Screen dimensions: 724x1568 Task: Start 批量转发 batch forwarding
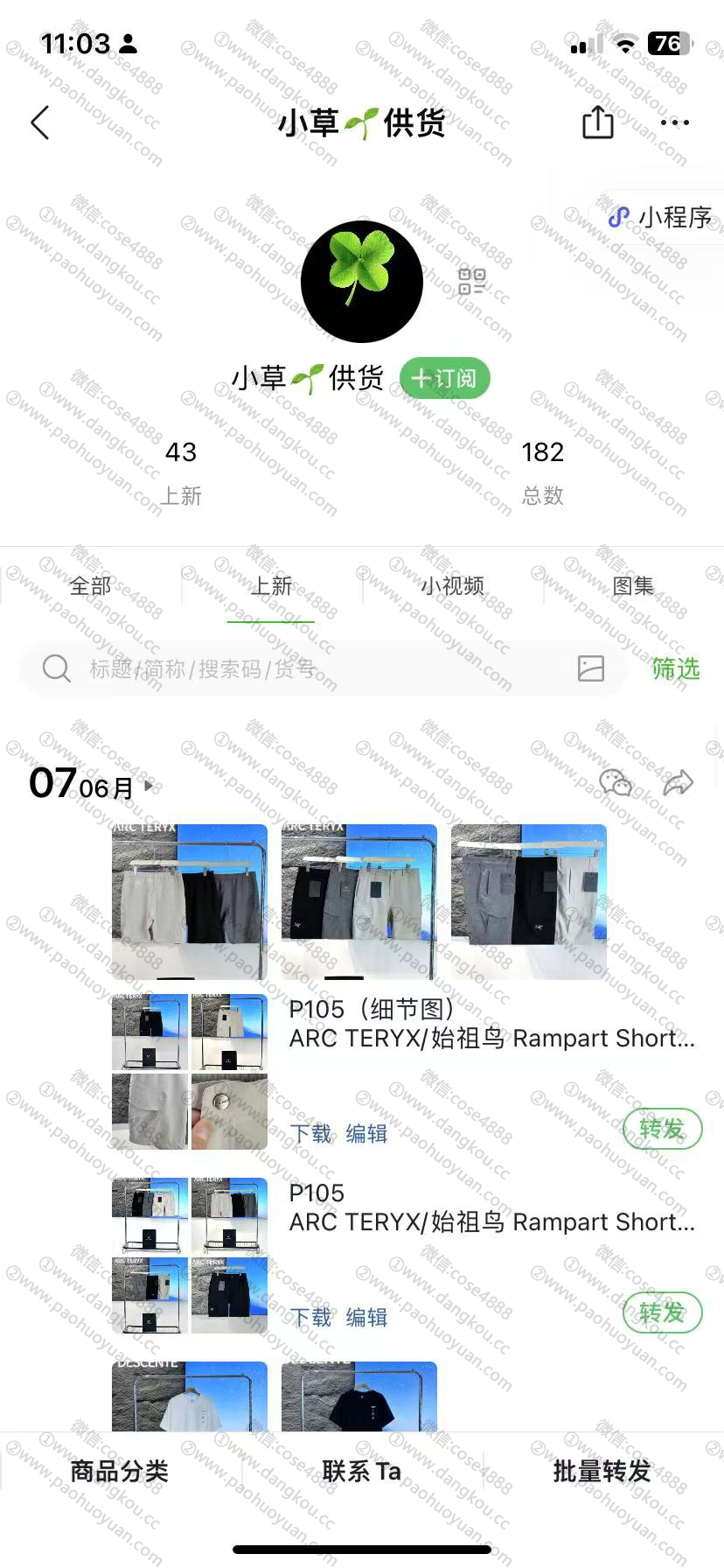[x=602, y=1471]
